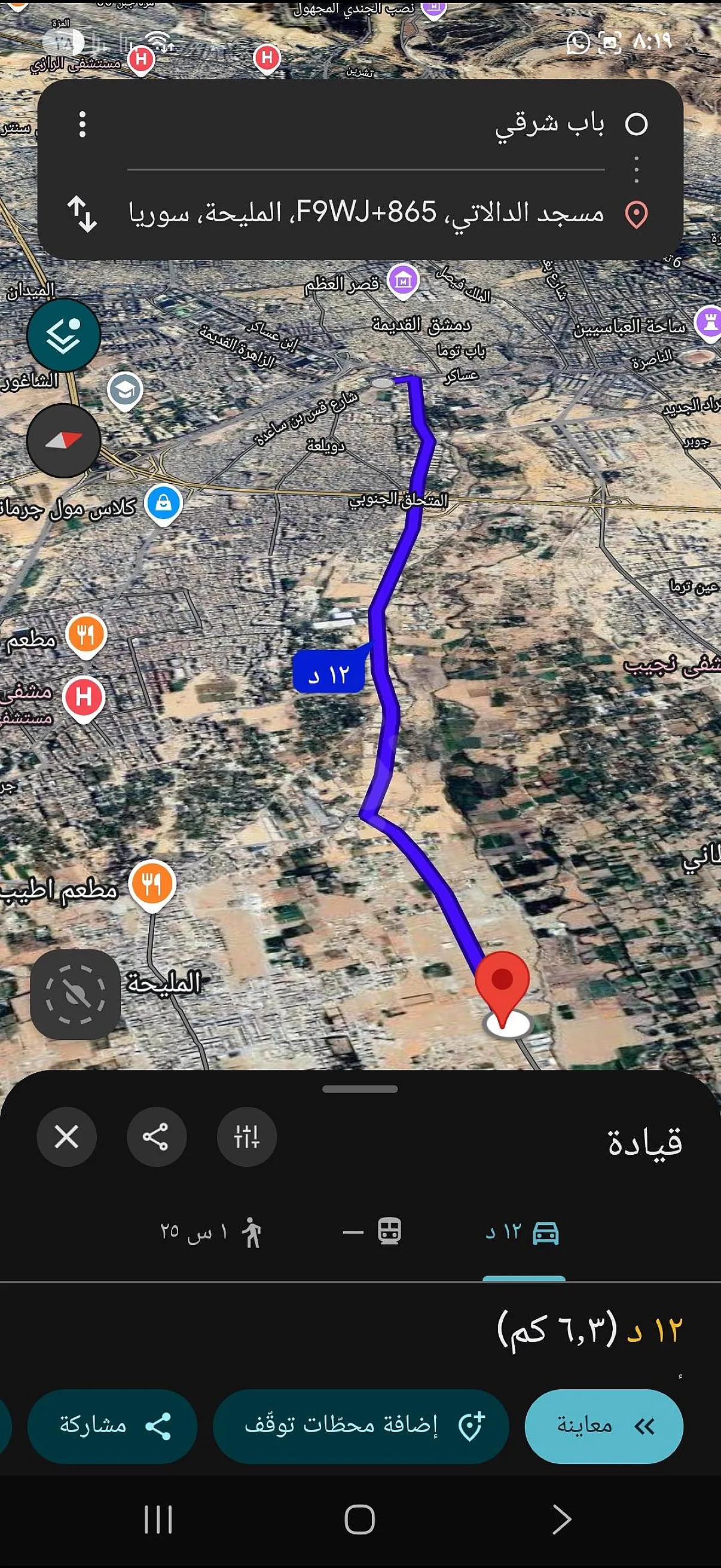Open the map layers button

(x=63, y=335)
